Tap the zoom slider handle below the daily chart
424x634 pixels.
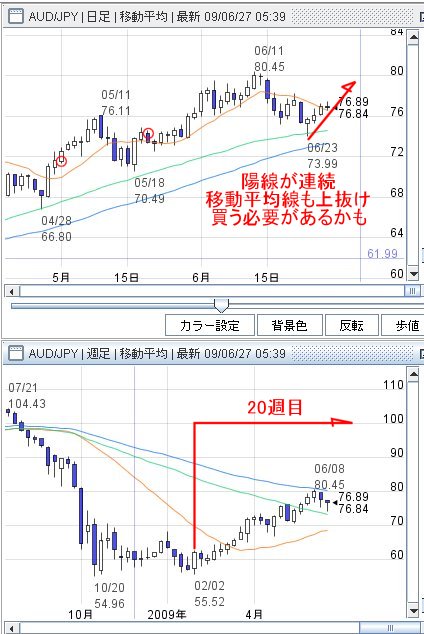click(221, 306)
